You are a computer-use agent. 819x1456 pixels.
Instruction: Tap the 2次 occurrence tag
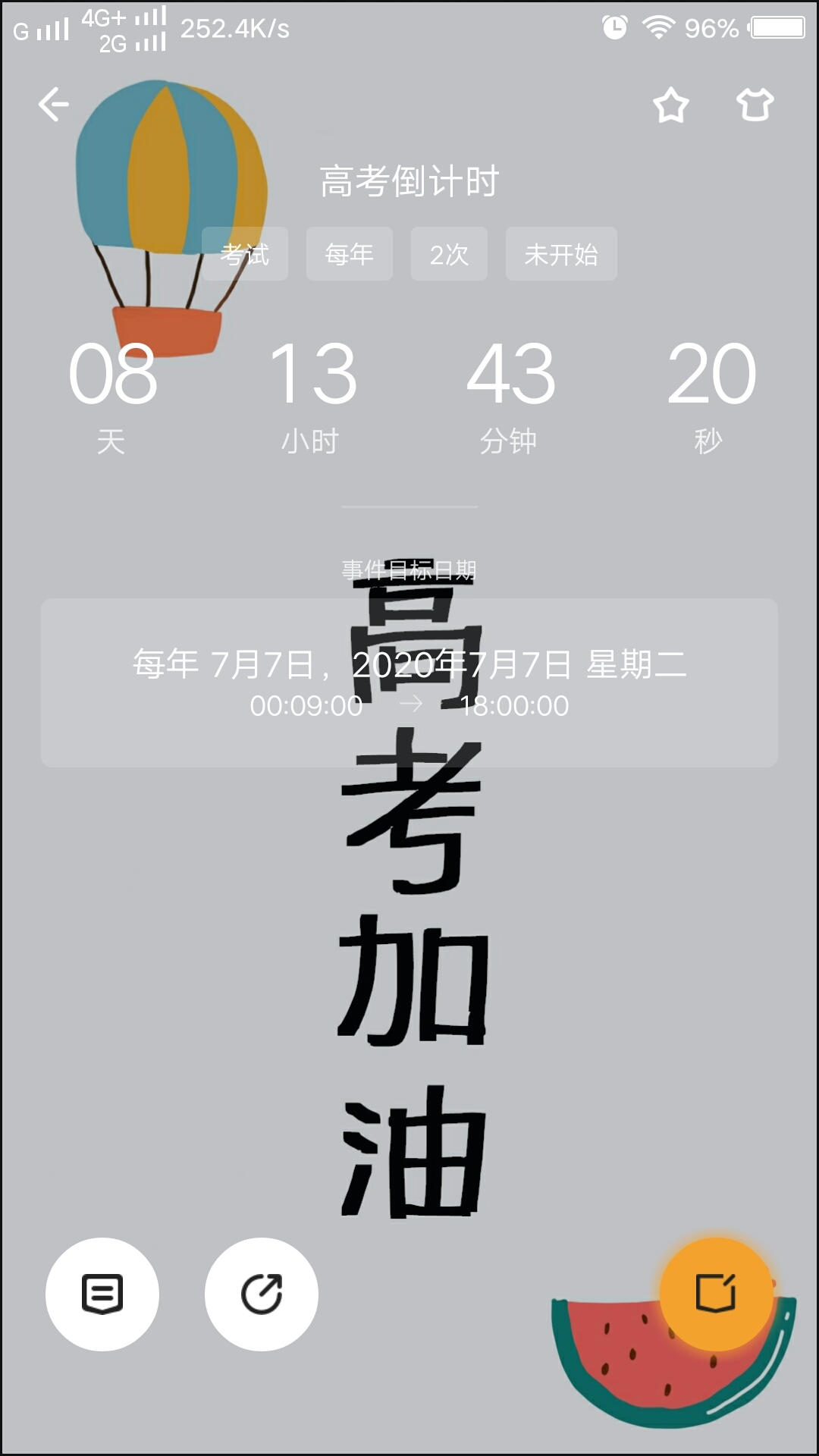click(x=449, y=254)
